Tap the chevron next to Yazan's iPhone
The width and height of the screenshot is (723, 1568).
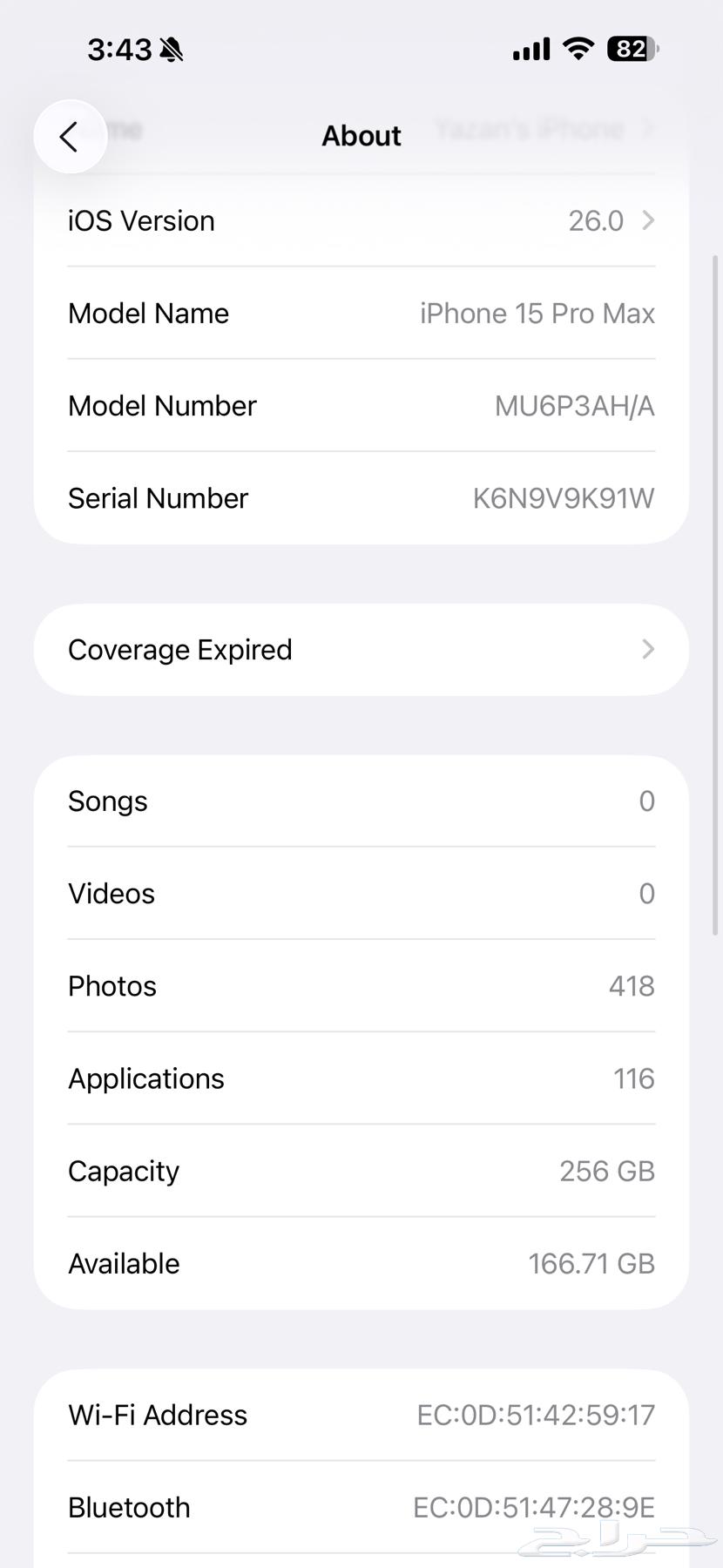pos(648,129)
